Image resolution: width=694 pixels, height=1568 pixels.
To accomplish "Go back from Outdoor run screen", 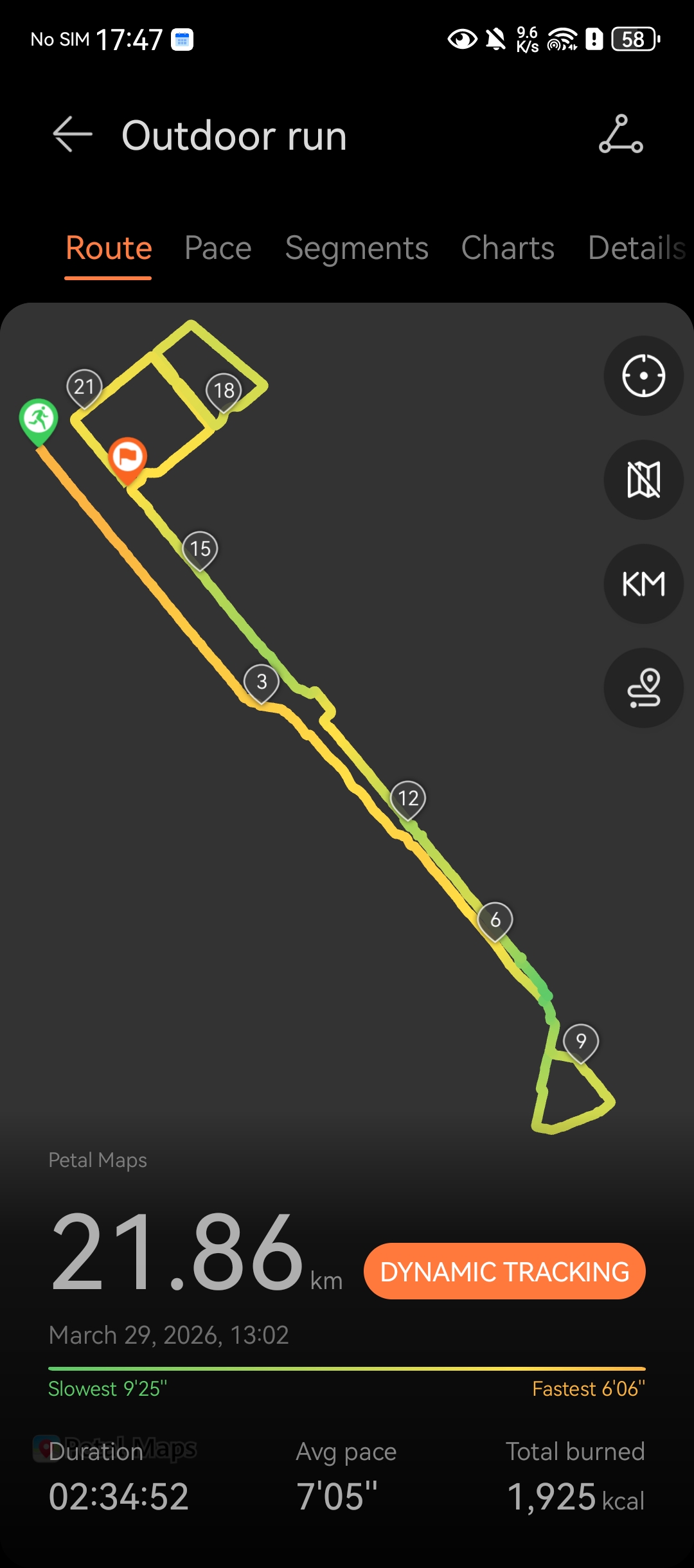I will tap(72, 135).
